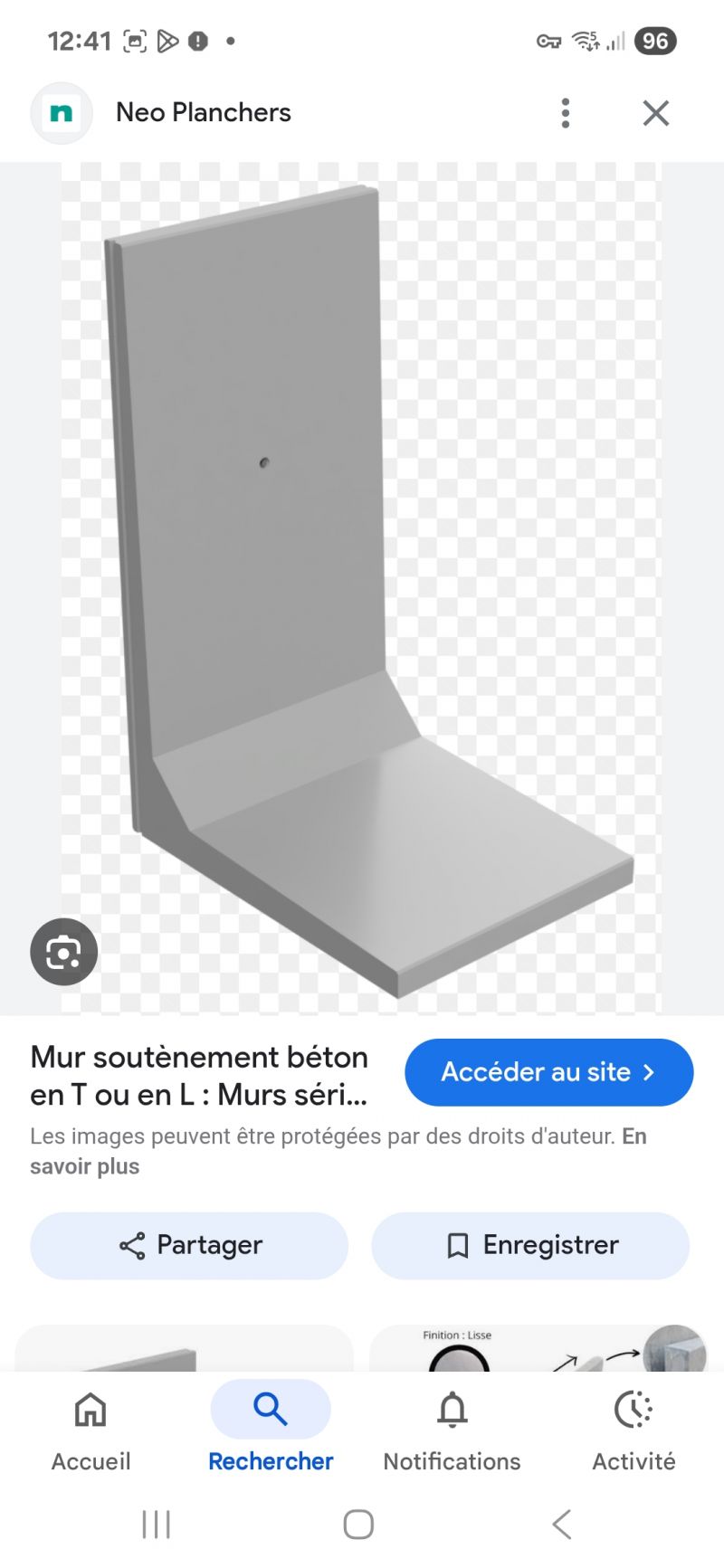Screen dimensions: 724x1568
Task: Switch to the Activité tab
Action: coord(633,1428)
